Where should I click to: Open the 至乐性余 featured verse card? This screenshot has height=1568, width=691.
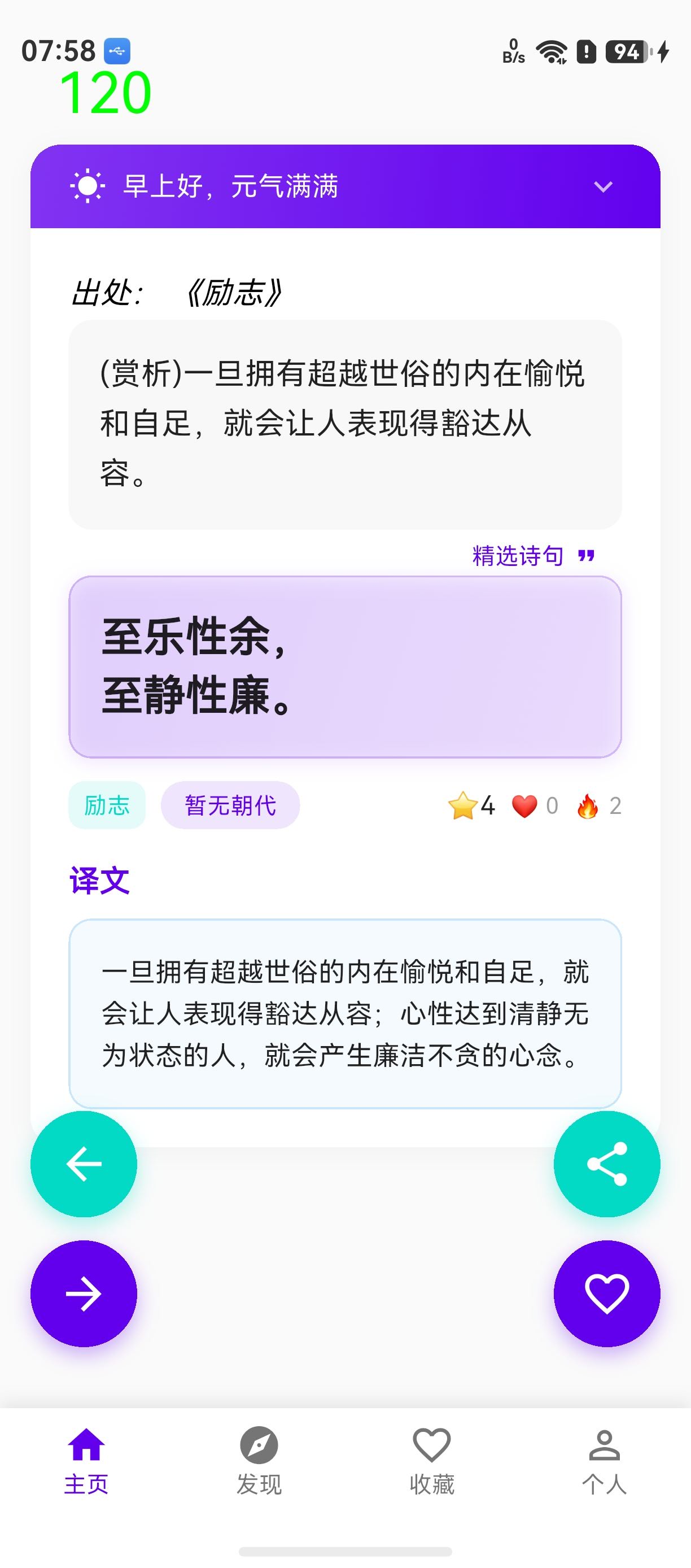(345, 667)
